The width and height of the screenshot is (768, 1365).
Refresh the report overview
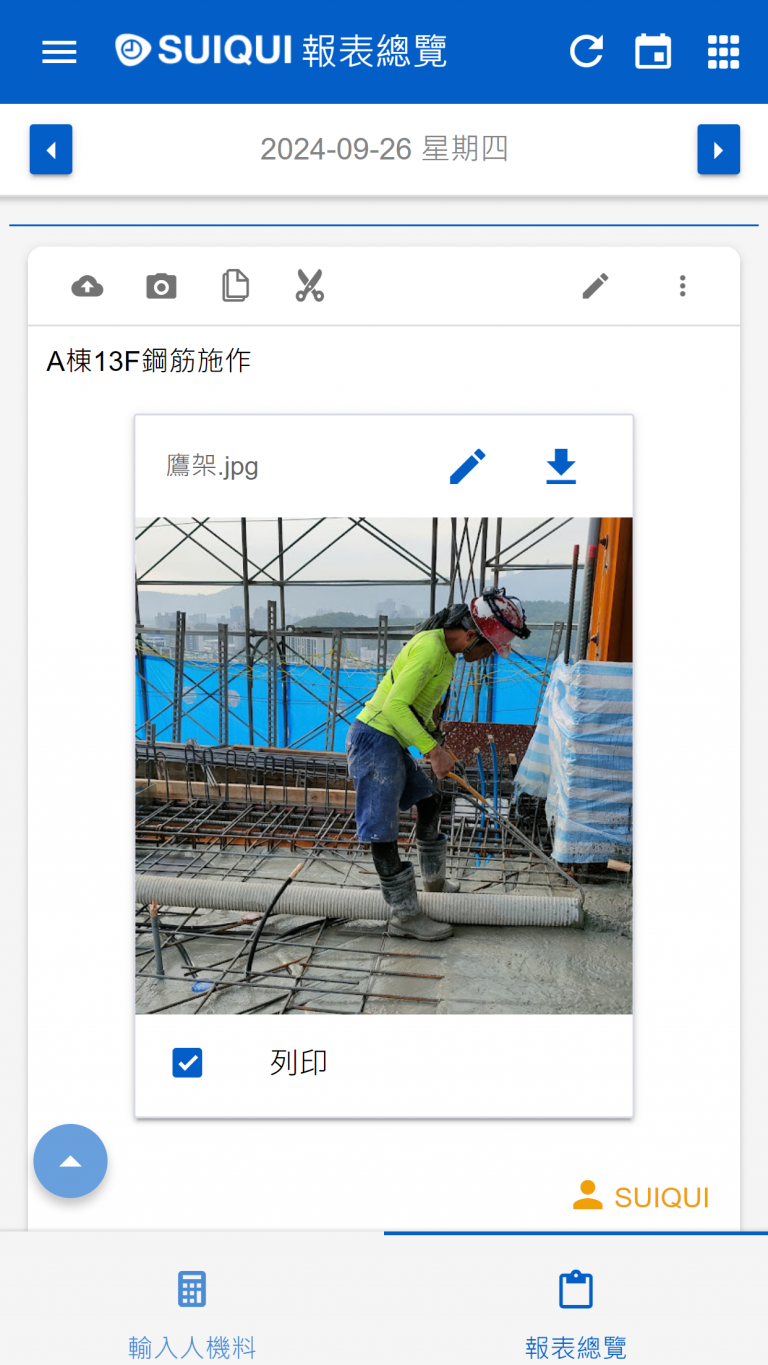point(586,51)
